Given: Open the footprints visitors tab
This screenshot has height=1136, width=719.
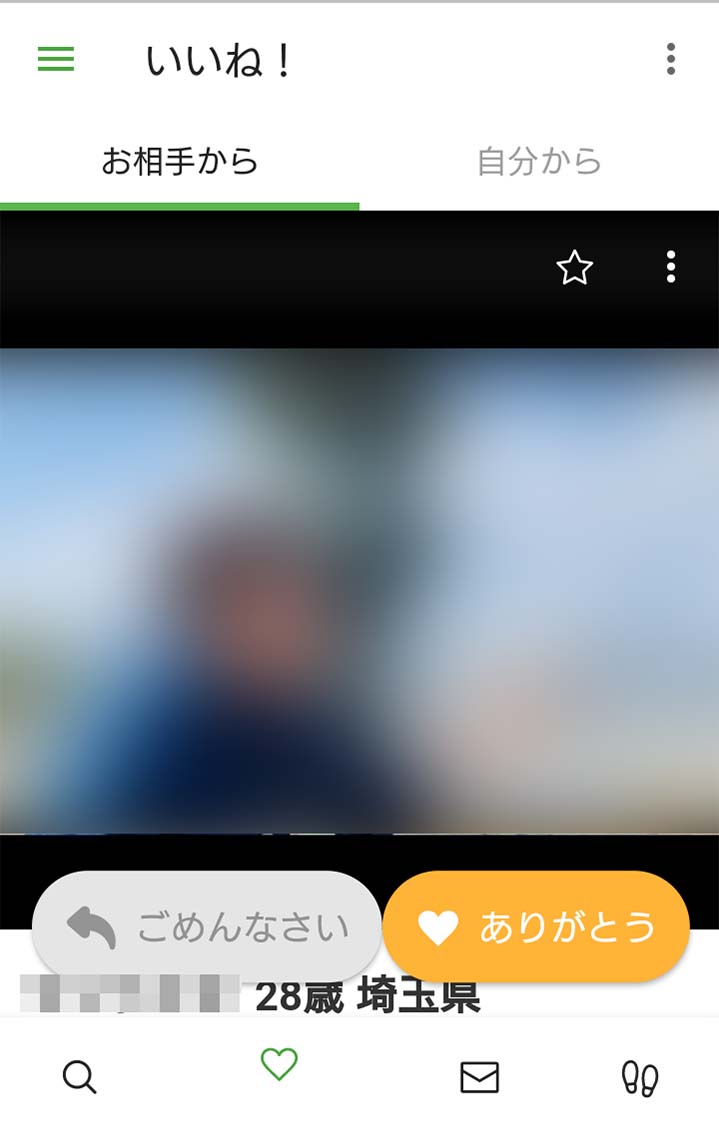Looking at the screenshot, I should tap(640, 1078).
